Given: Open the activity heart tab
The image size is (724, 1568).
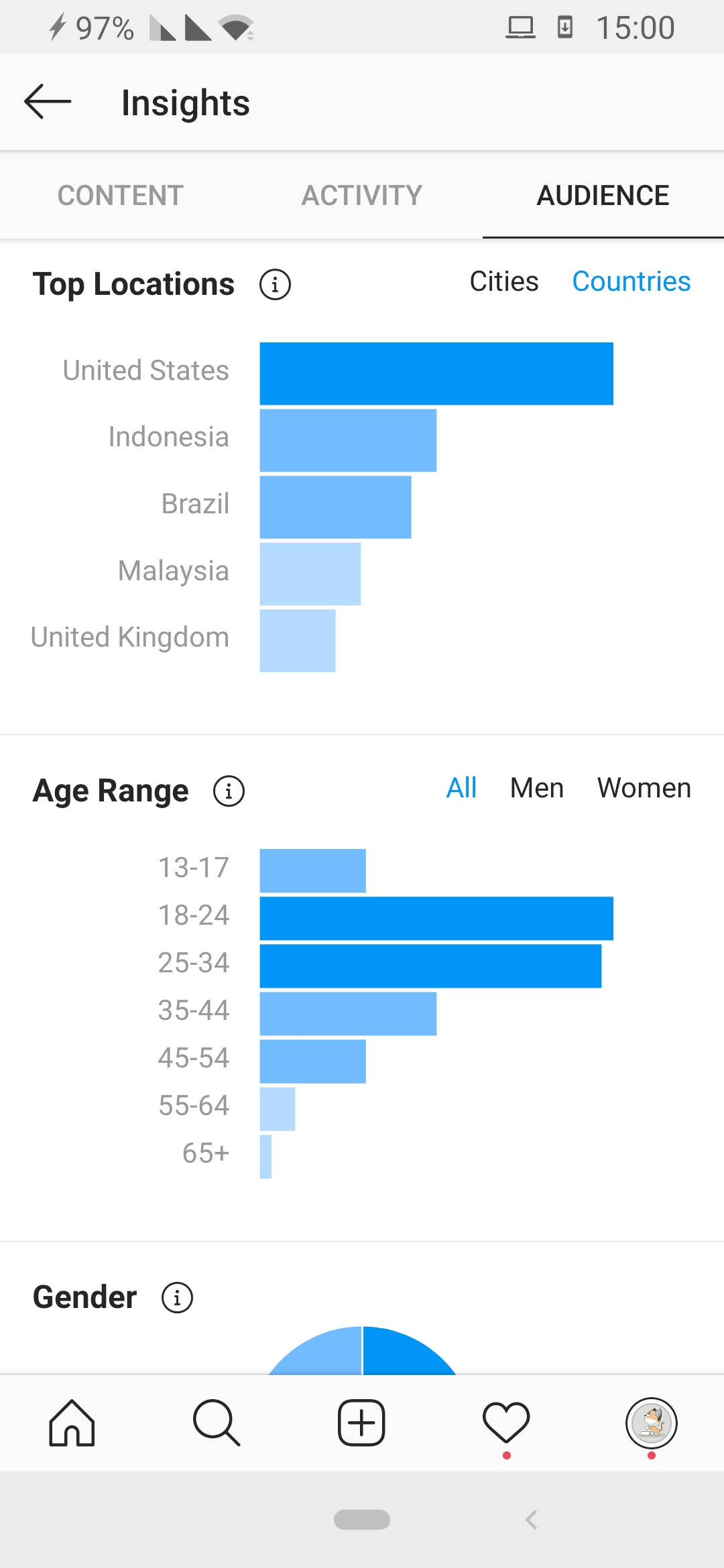Looking at the screenshot, I should [x=506, y=1423].
